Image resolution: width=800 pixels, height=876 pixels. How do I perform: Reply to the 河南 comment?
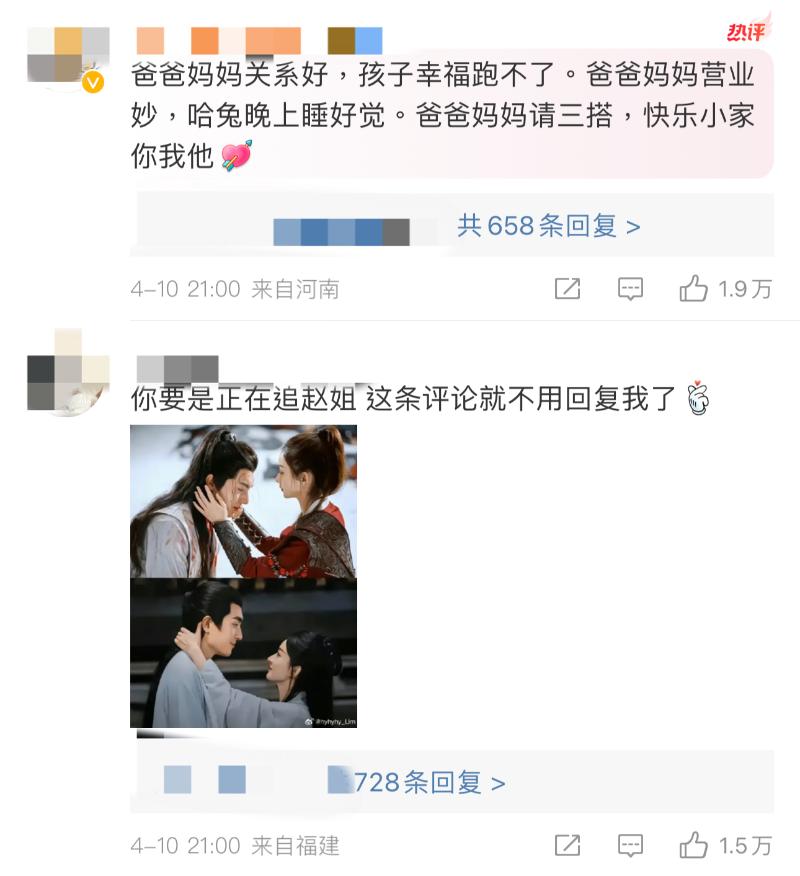pyautogui.click(x=630, y=289)
